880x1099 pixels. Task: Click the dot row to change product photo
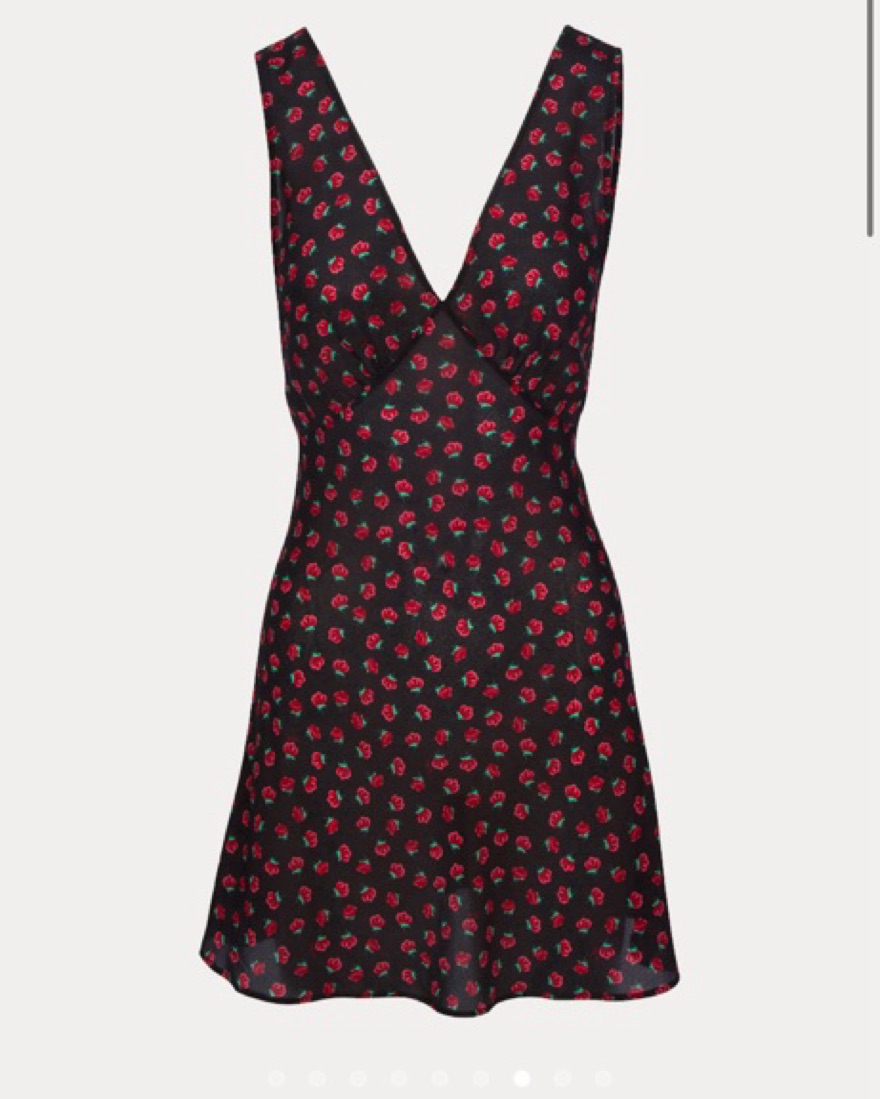440,1078
